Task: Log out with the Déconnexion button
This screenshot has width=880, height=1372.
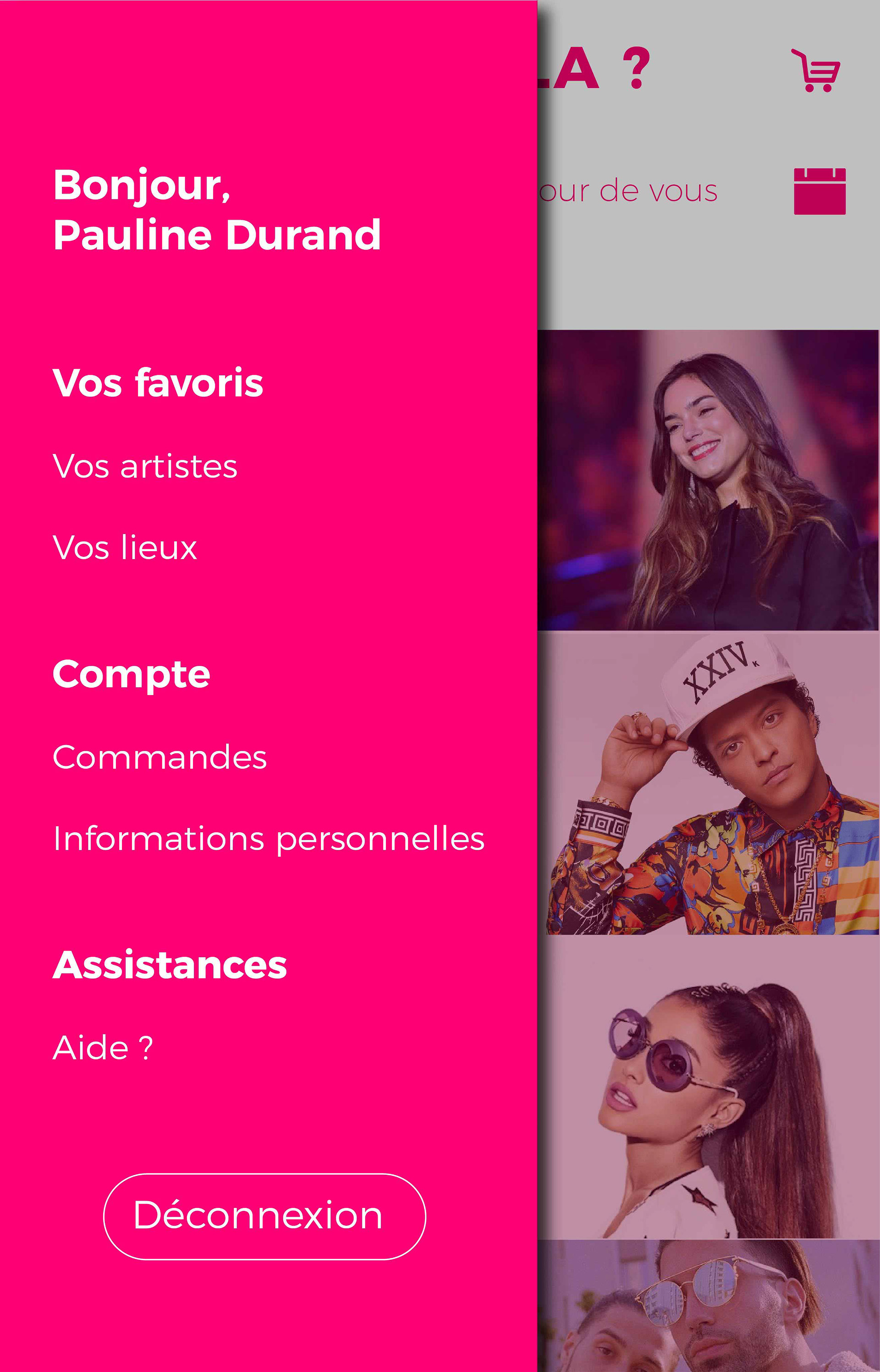Action: [264, 1216]
